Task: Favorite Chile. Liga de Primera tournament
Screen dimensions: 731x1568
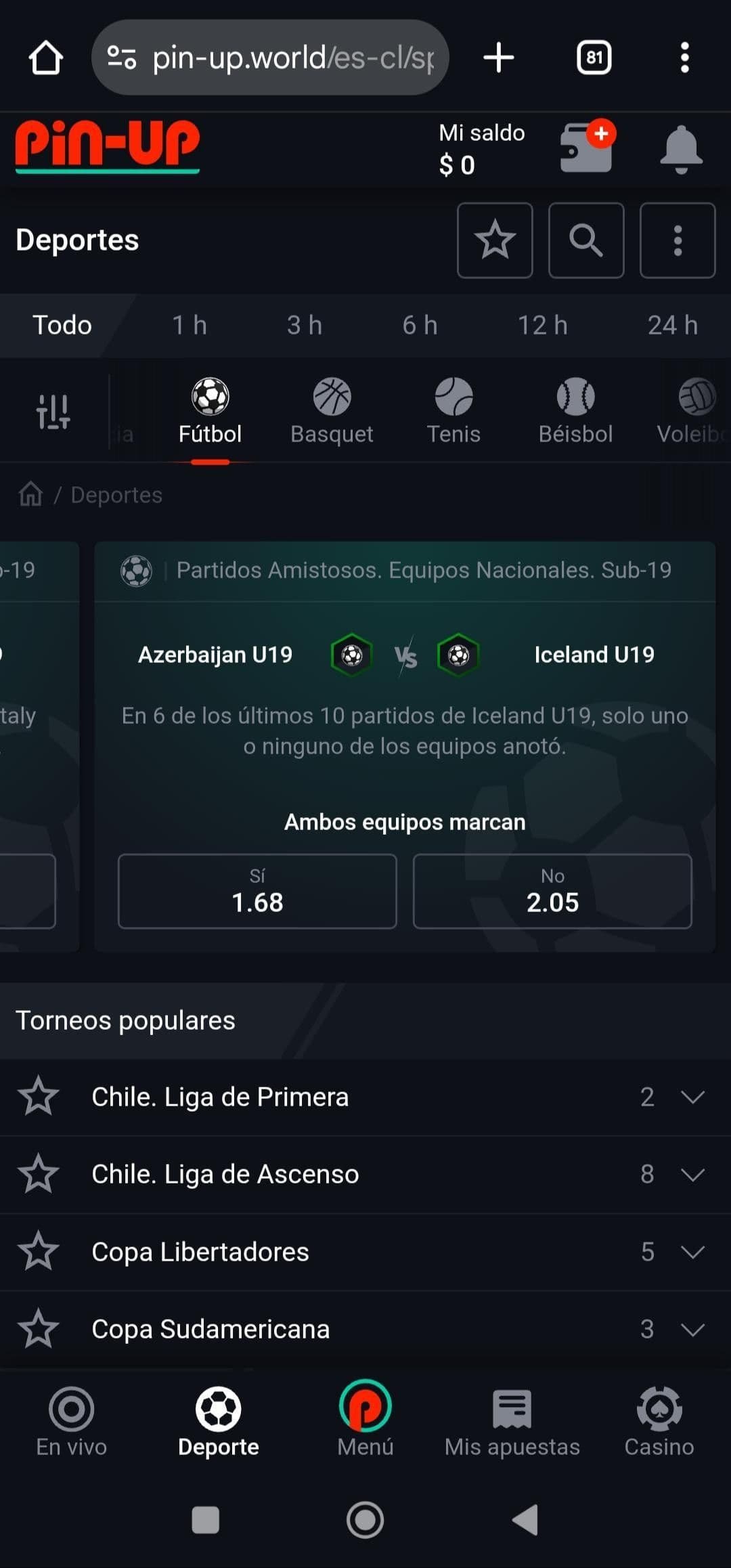Action: [39, 1096]
